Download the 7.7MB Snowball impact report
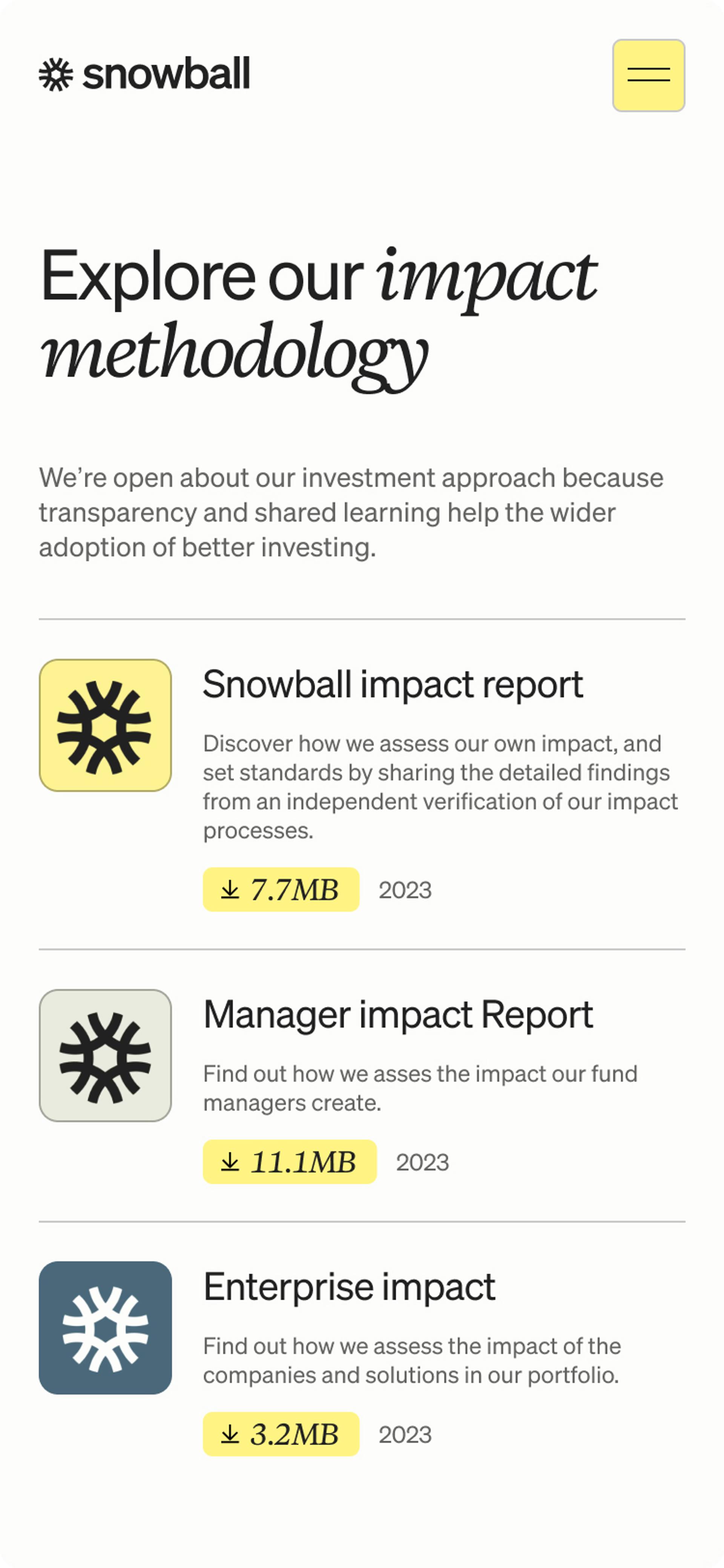 [281, 889]
